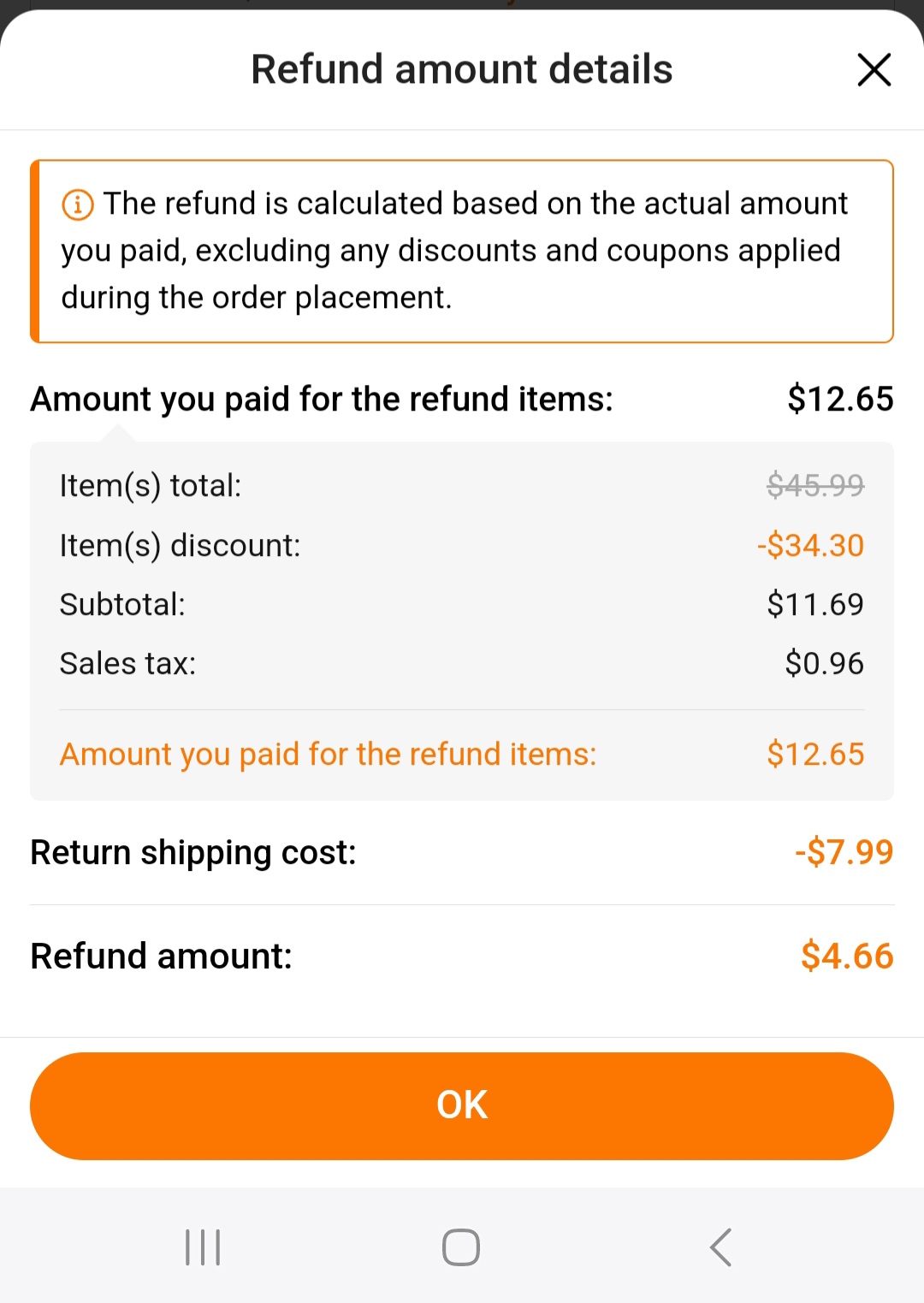Click the Refund amount value $4.66

pyautogui.click(x=846, y=956)
